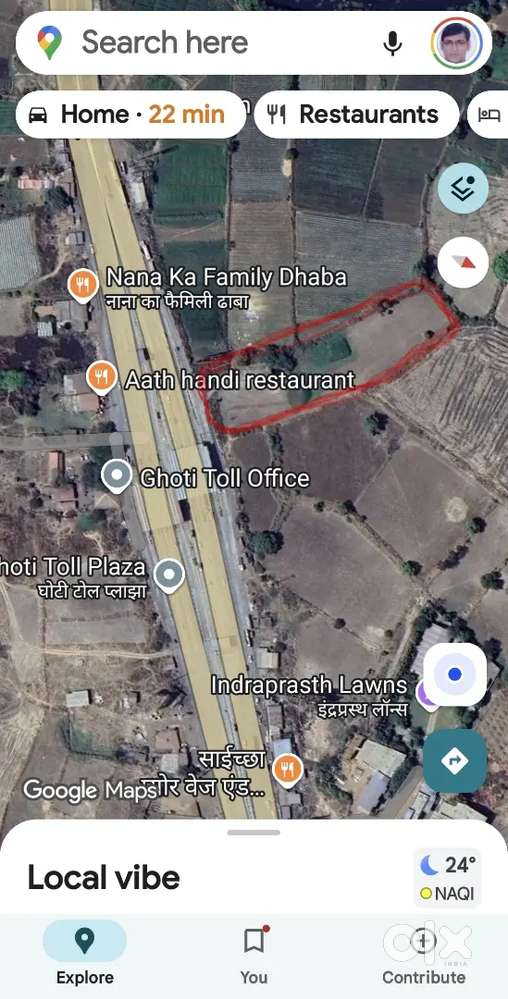This screenshot has width=508, height=999.
Task: Start voice search with the microphone
Action: (393, 43)
